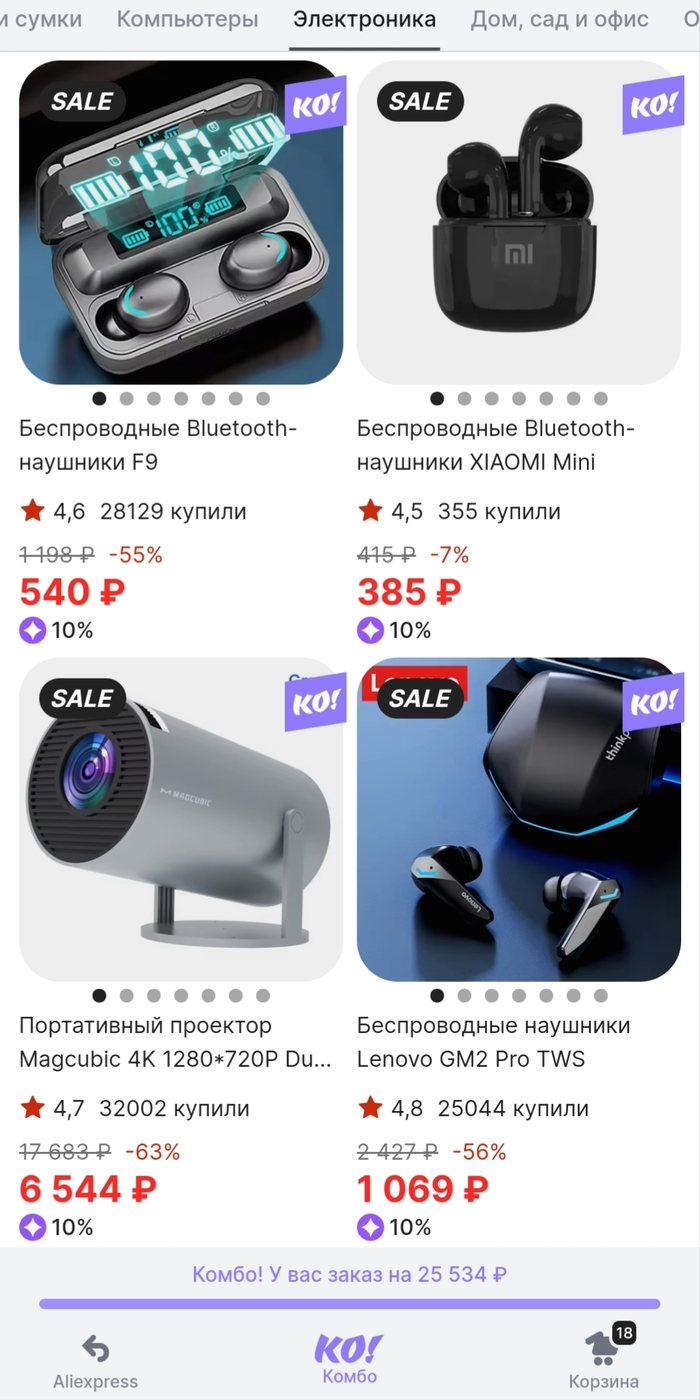Switch to the Компьютеры category tab

tap(187, 19)
